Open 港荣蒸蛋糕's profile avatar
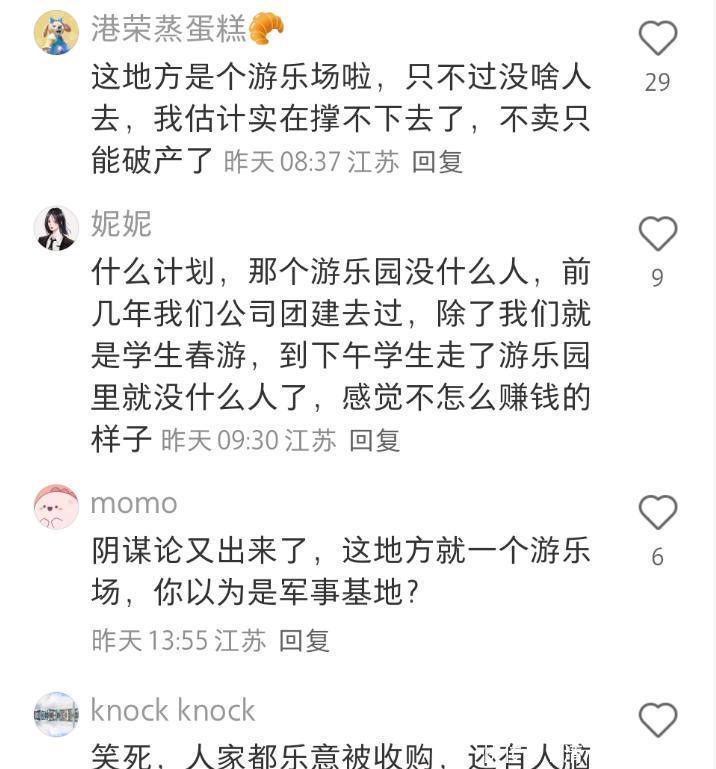 click(56, 33)
